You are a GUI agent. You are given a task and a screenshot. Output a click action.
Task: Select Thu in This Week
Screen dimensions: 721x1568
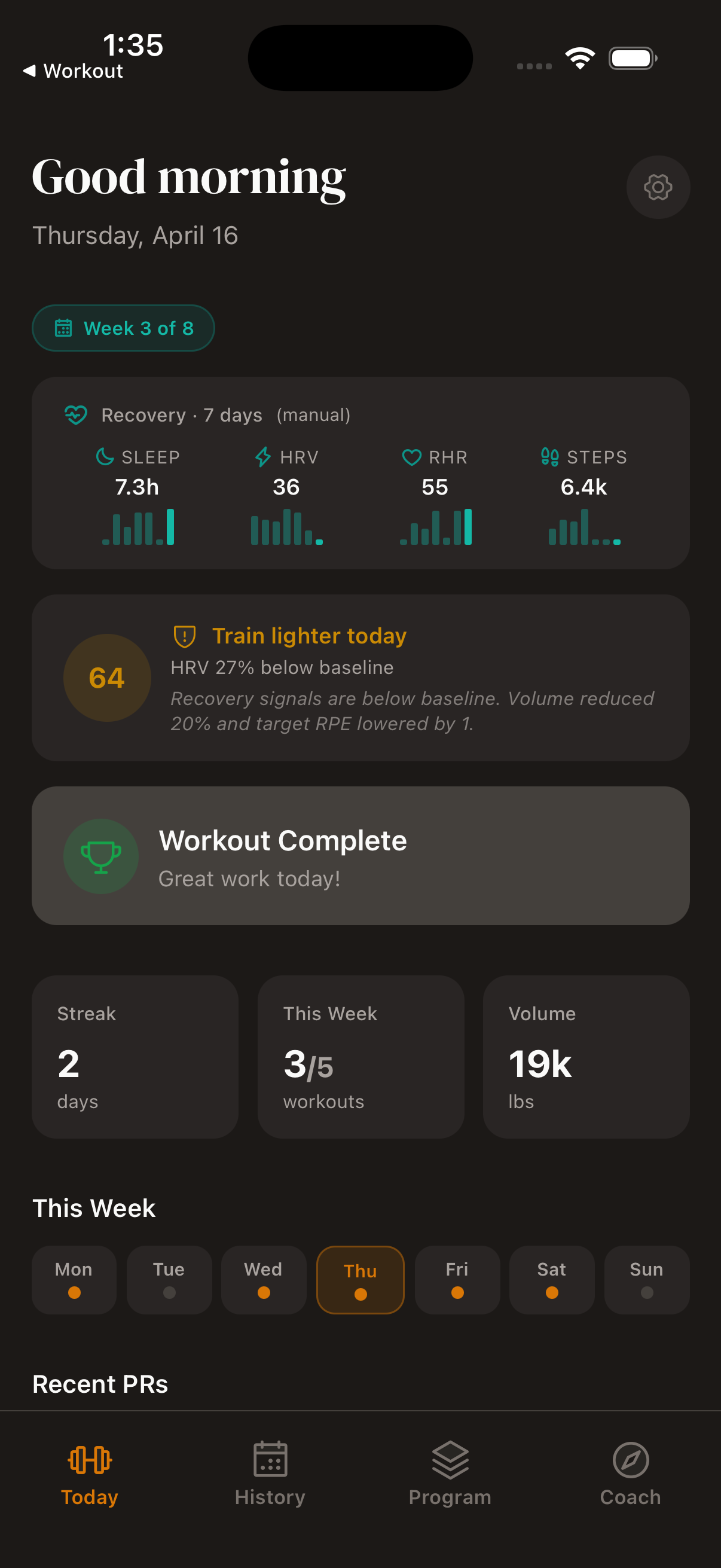[360, 1279]
